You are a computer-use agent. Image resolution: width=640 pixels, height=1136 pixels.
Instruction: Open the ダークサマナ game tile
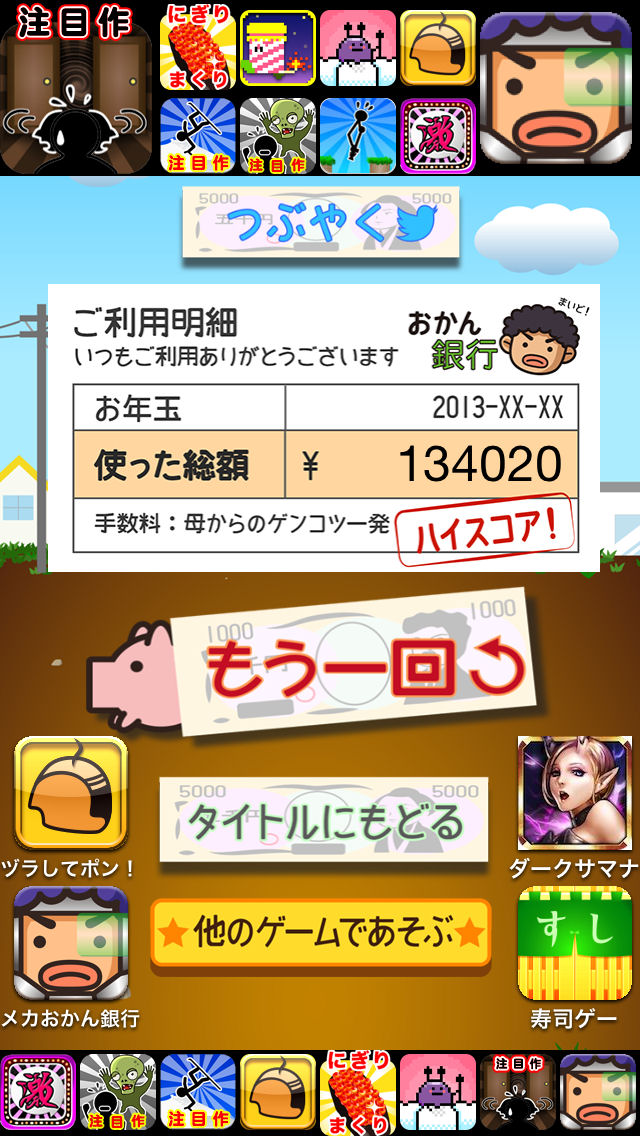pos(575,793)
